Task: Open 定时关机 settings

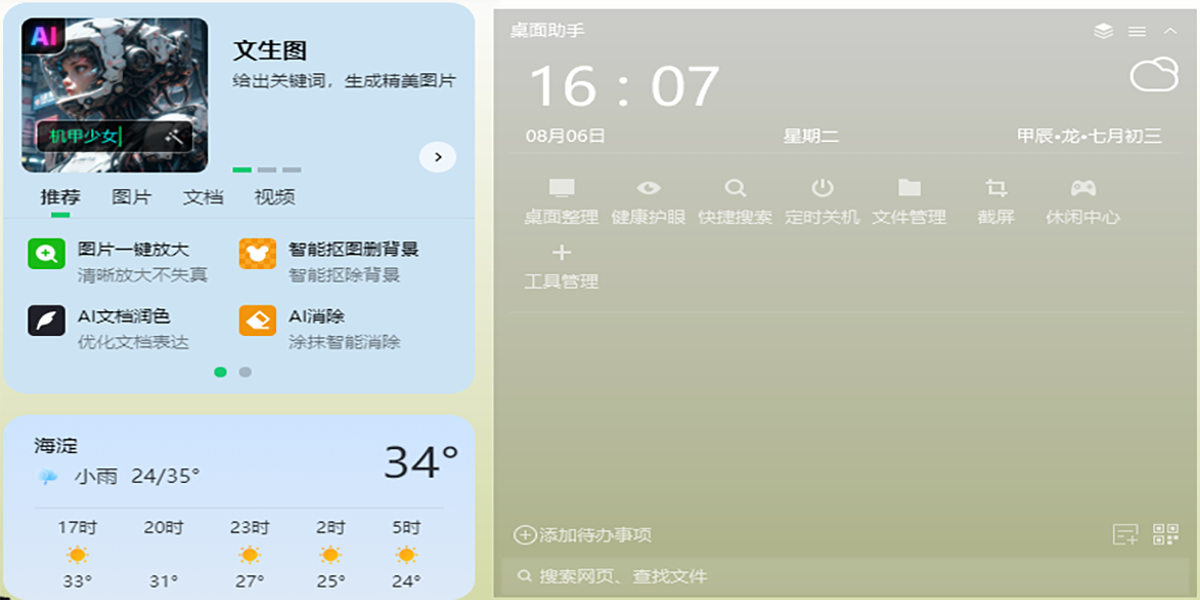Action: pos(822,201)
